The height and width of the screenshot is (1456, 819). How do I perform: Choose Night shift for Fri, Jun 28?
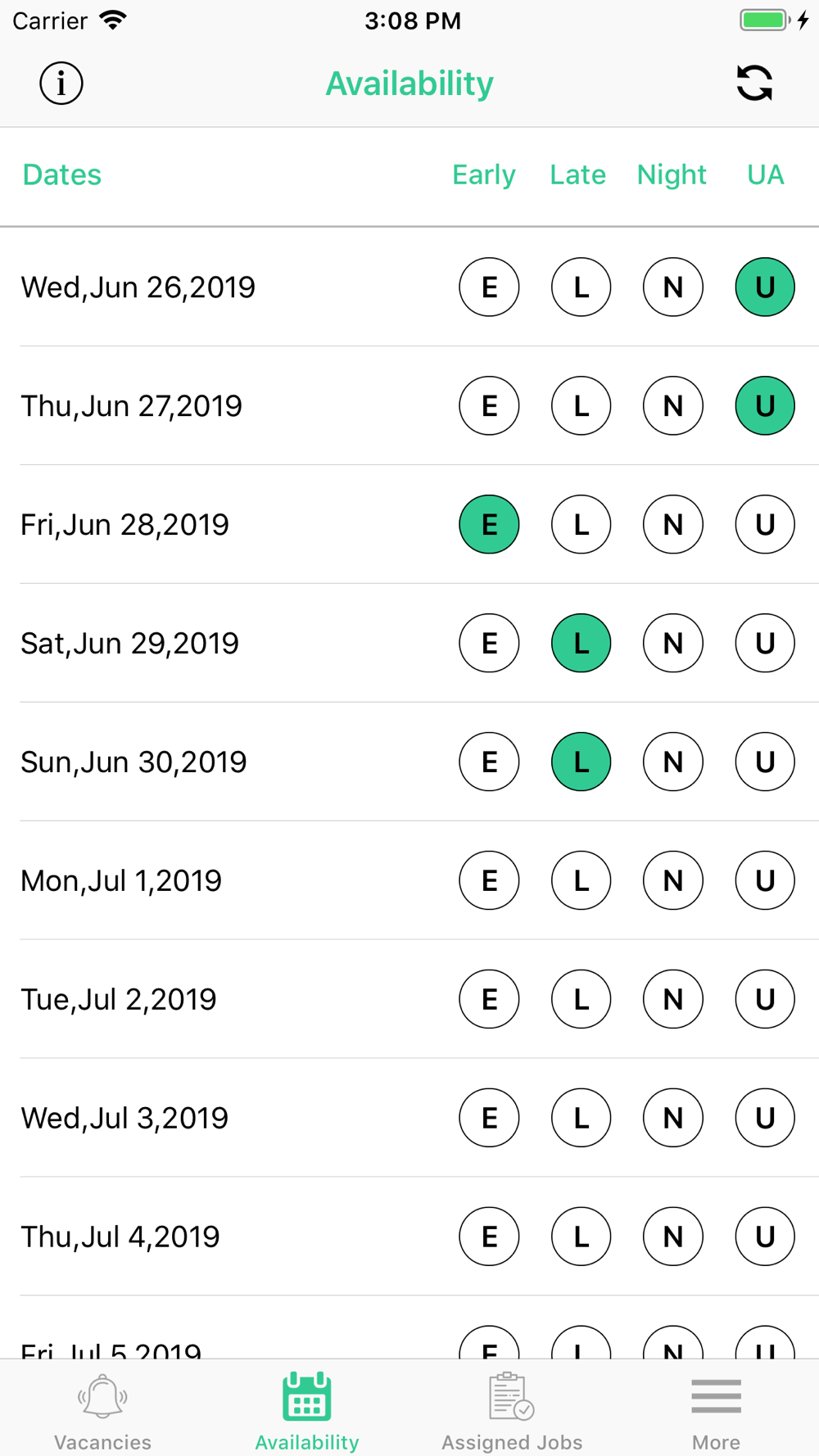click(673, 524)
